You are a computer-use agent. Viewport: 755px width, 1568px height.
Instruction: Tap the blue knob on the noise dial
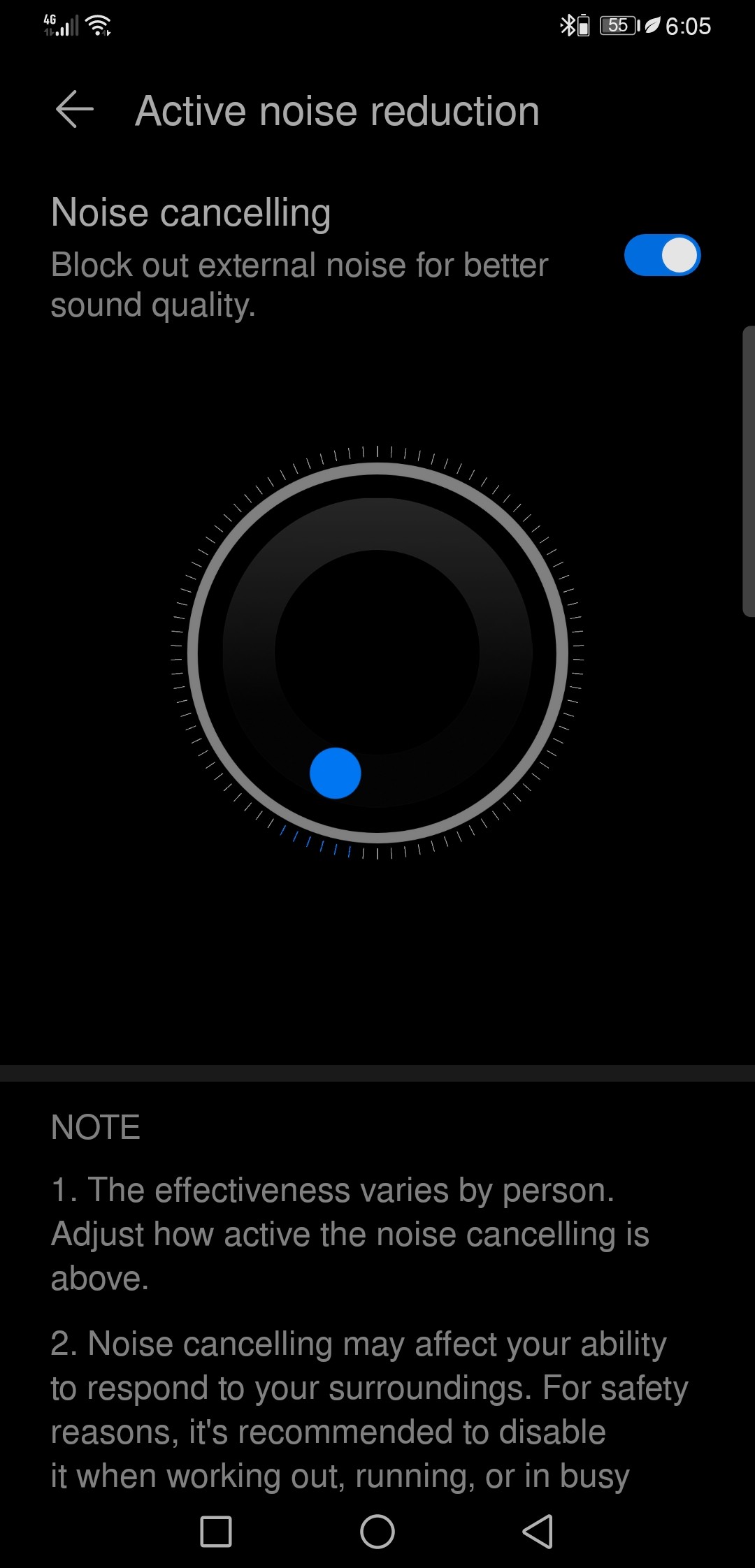[x=336, y=773]
